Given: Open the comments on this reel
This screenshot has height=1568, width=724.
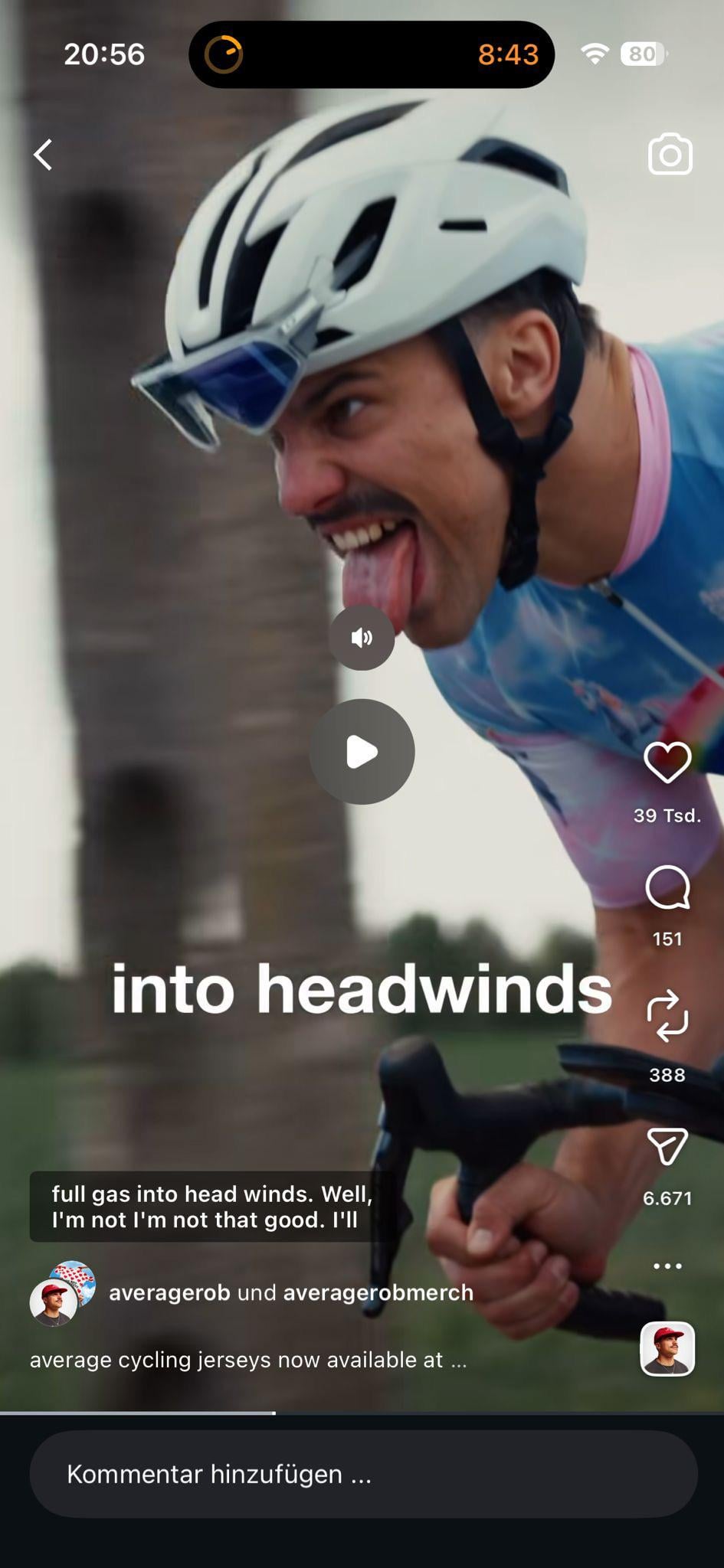Looking at the screenshot, I should [x=667, y=888].
